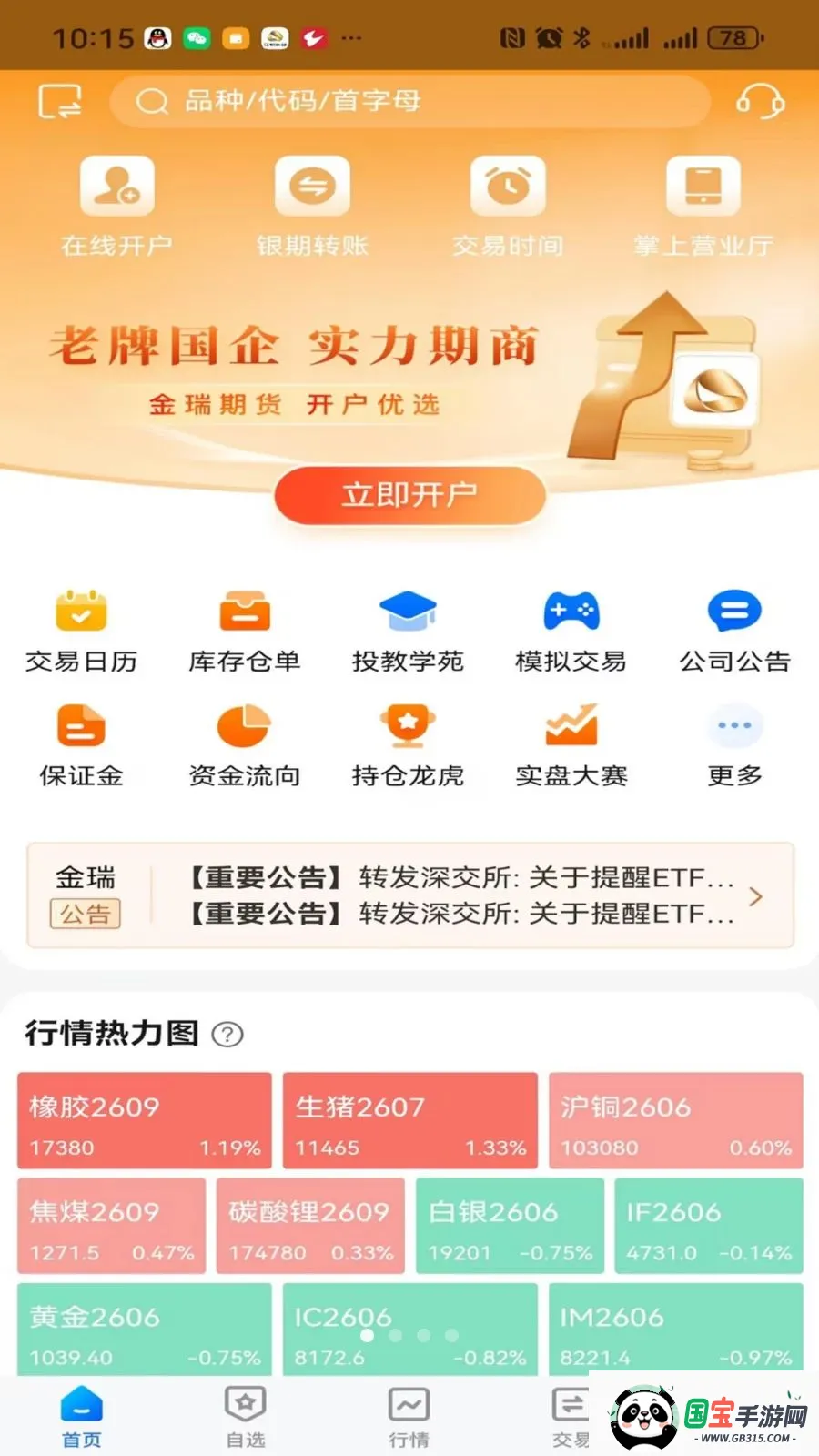
Task: Tap the search bar for 品种/代码/首字母
Action: click(x=409, y=101)
